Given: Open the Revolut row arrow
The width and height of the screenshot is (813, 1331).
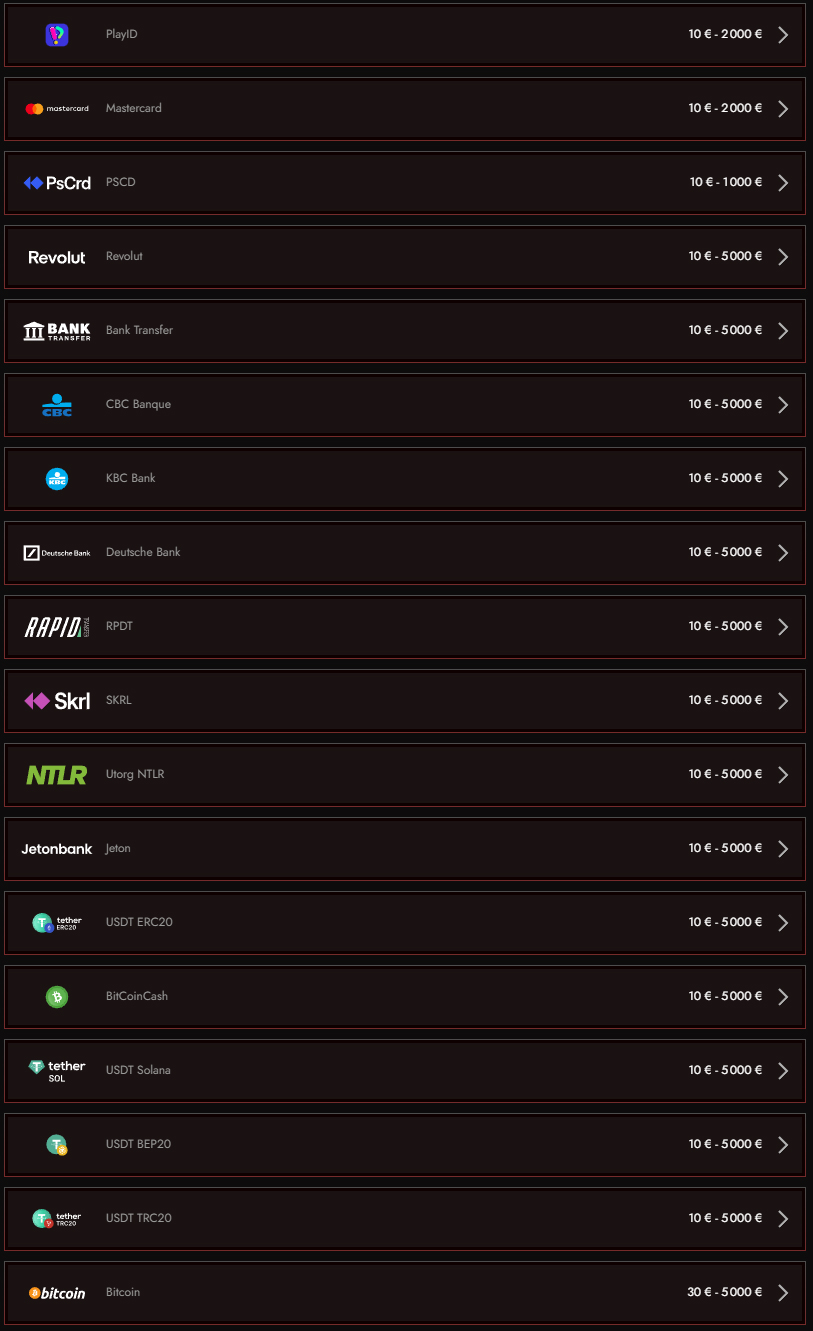Looking at the screenshot, I should click(x=784, y=256).
